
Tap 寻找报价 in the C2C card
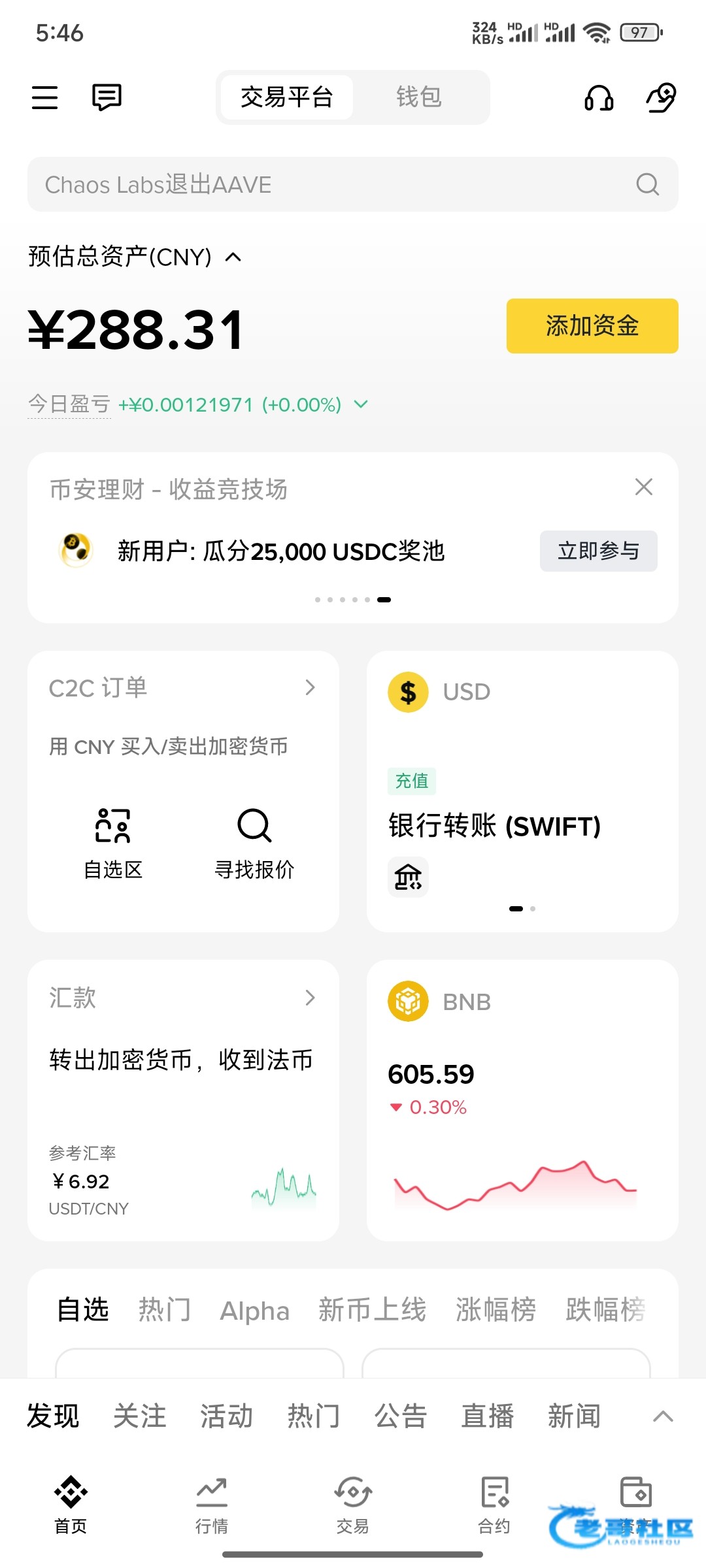254,843
